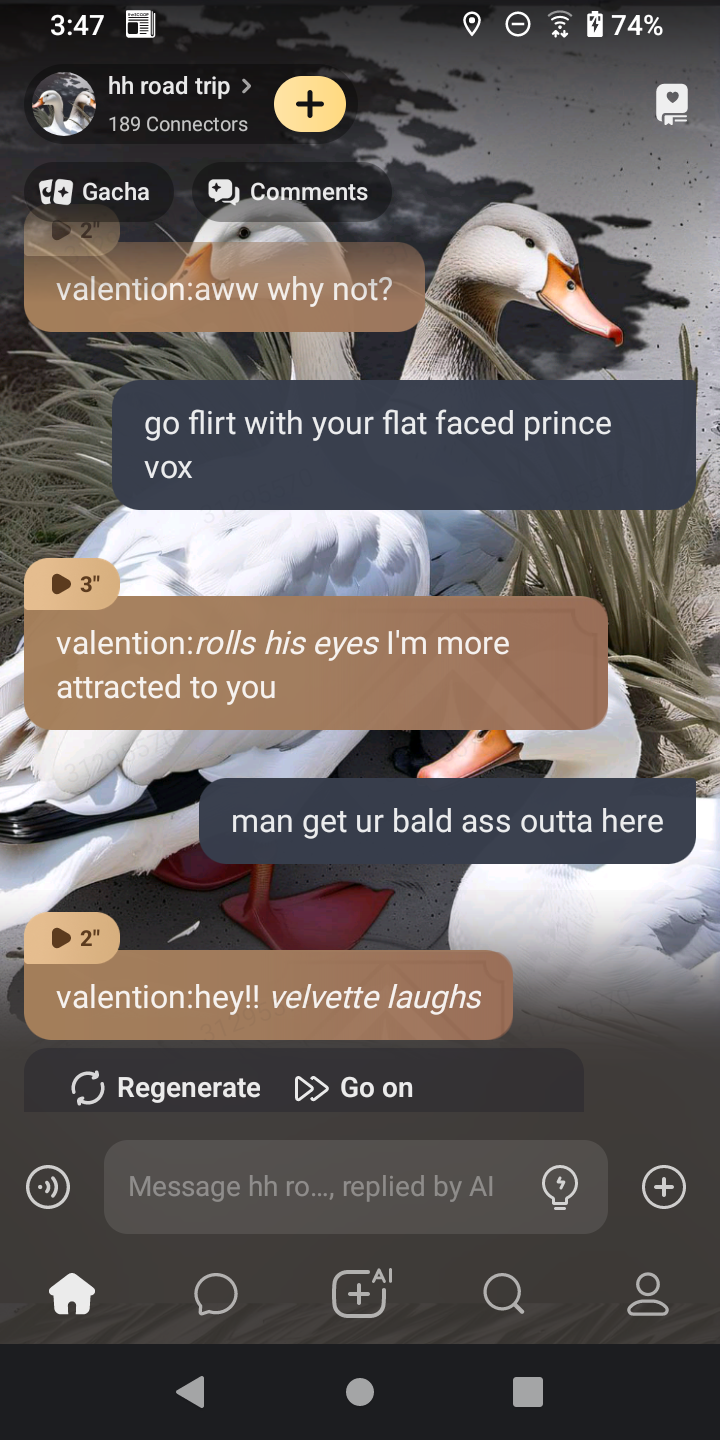720x1440 pixels.
Task: Go back using the system back button
Action: click(190, 1391)
